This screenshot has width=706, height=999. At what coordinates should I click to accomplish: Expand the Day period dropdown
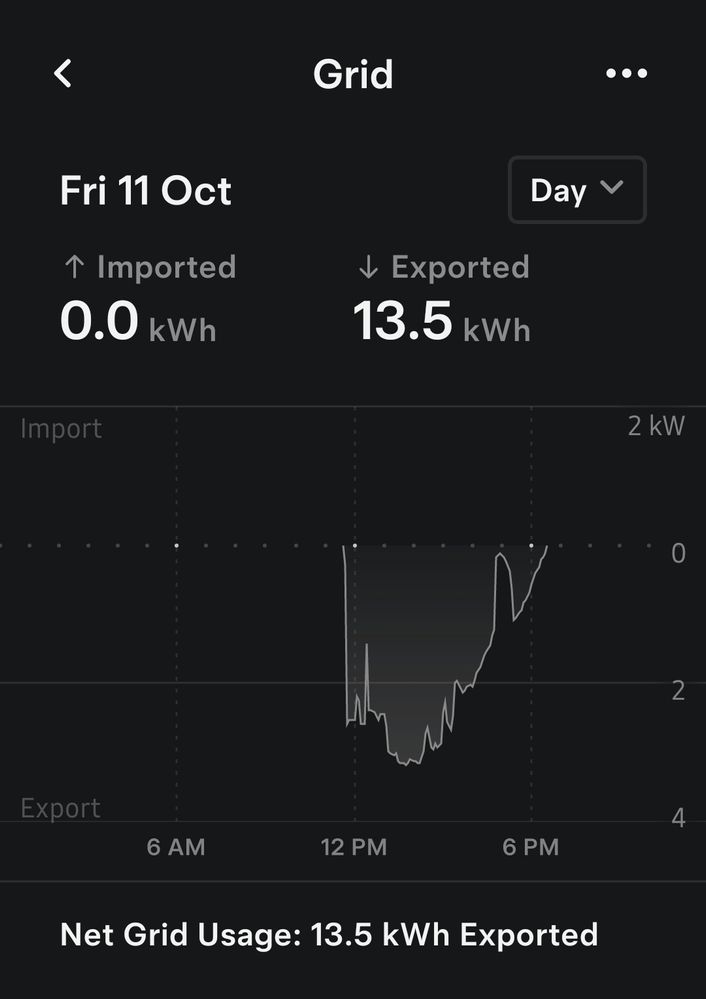point(577,190)
